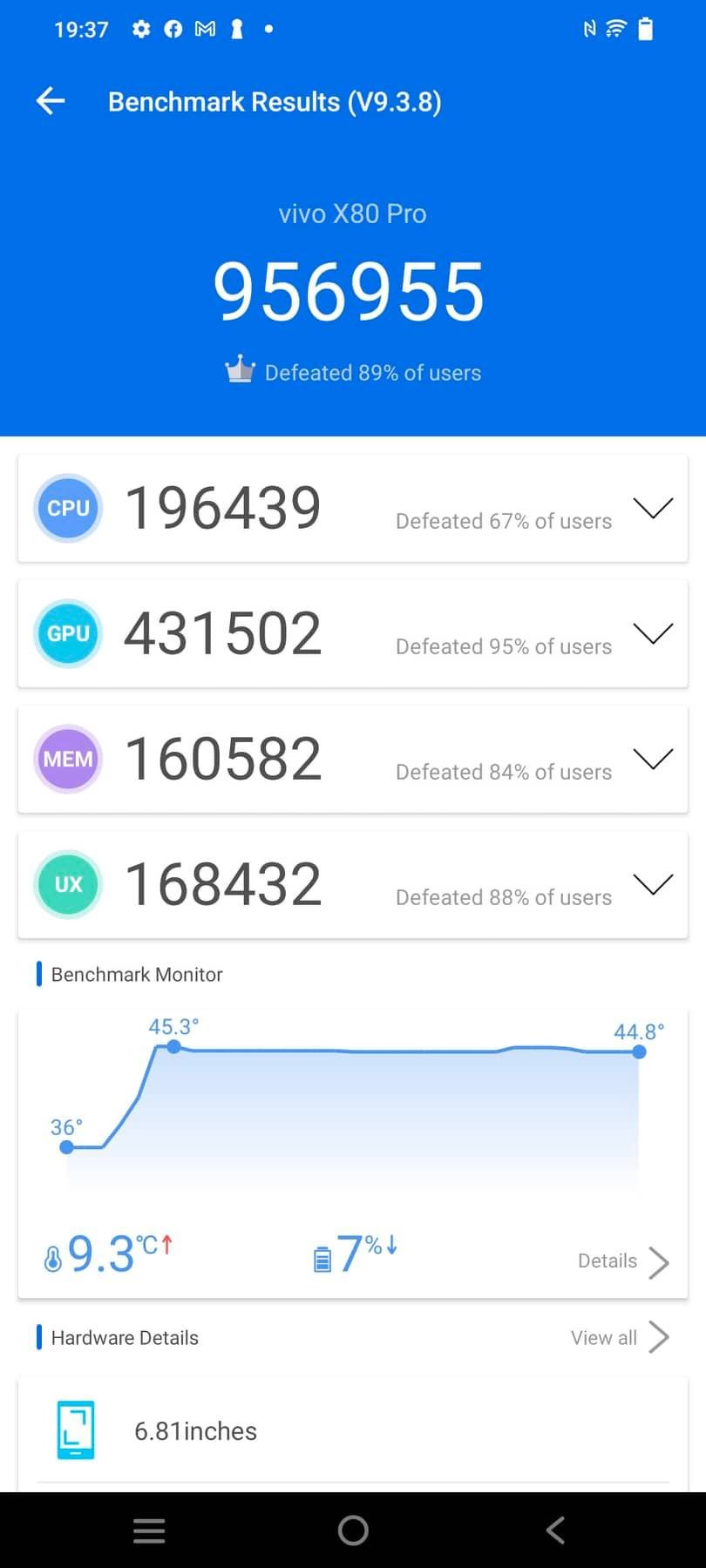This screenshot has height=1568, width=706.
Task: Expand the GPU score breakdown
Action: coord(653,633)
